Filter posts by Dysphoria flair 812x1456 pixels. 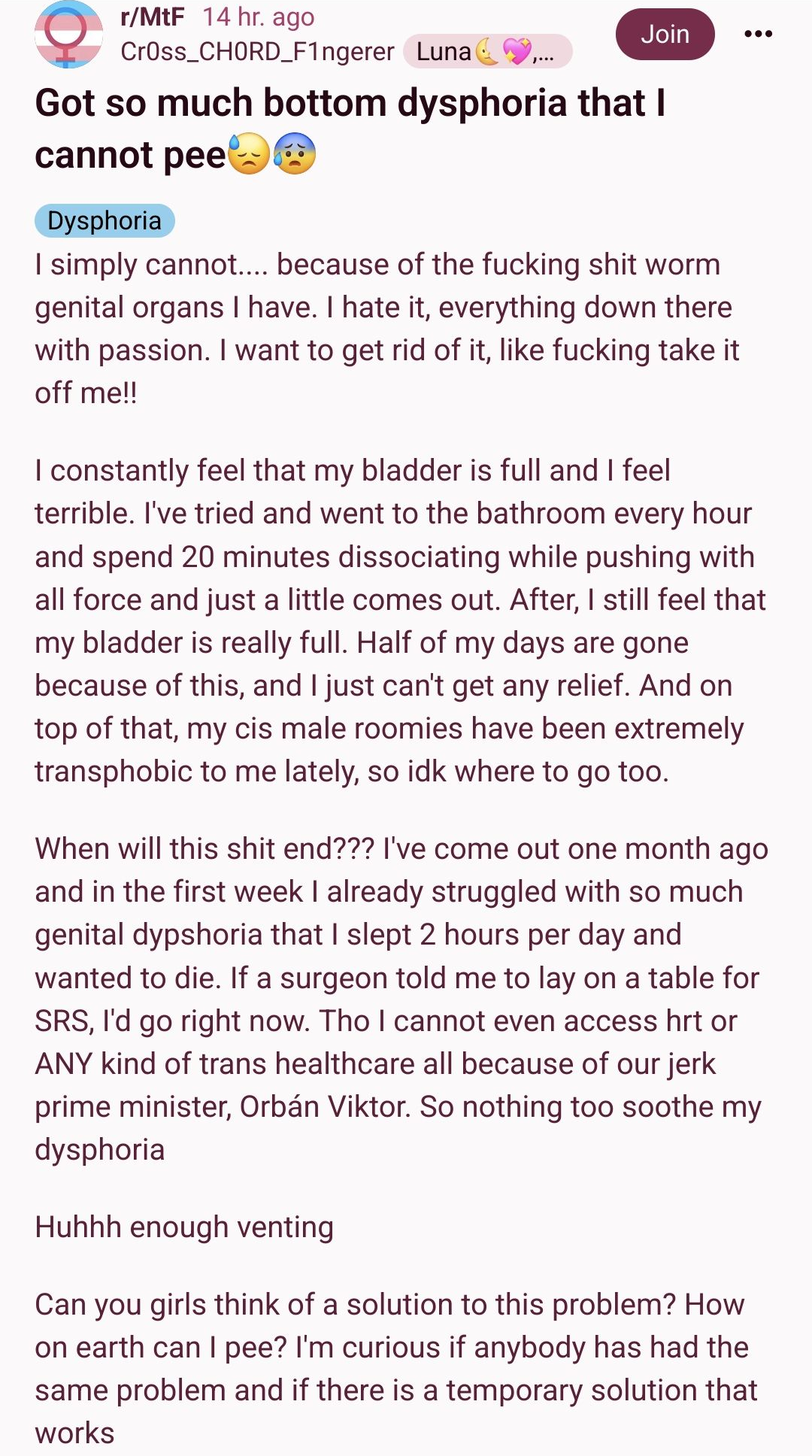click(x=105, y=220)
